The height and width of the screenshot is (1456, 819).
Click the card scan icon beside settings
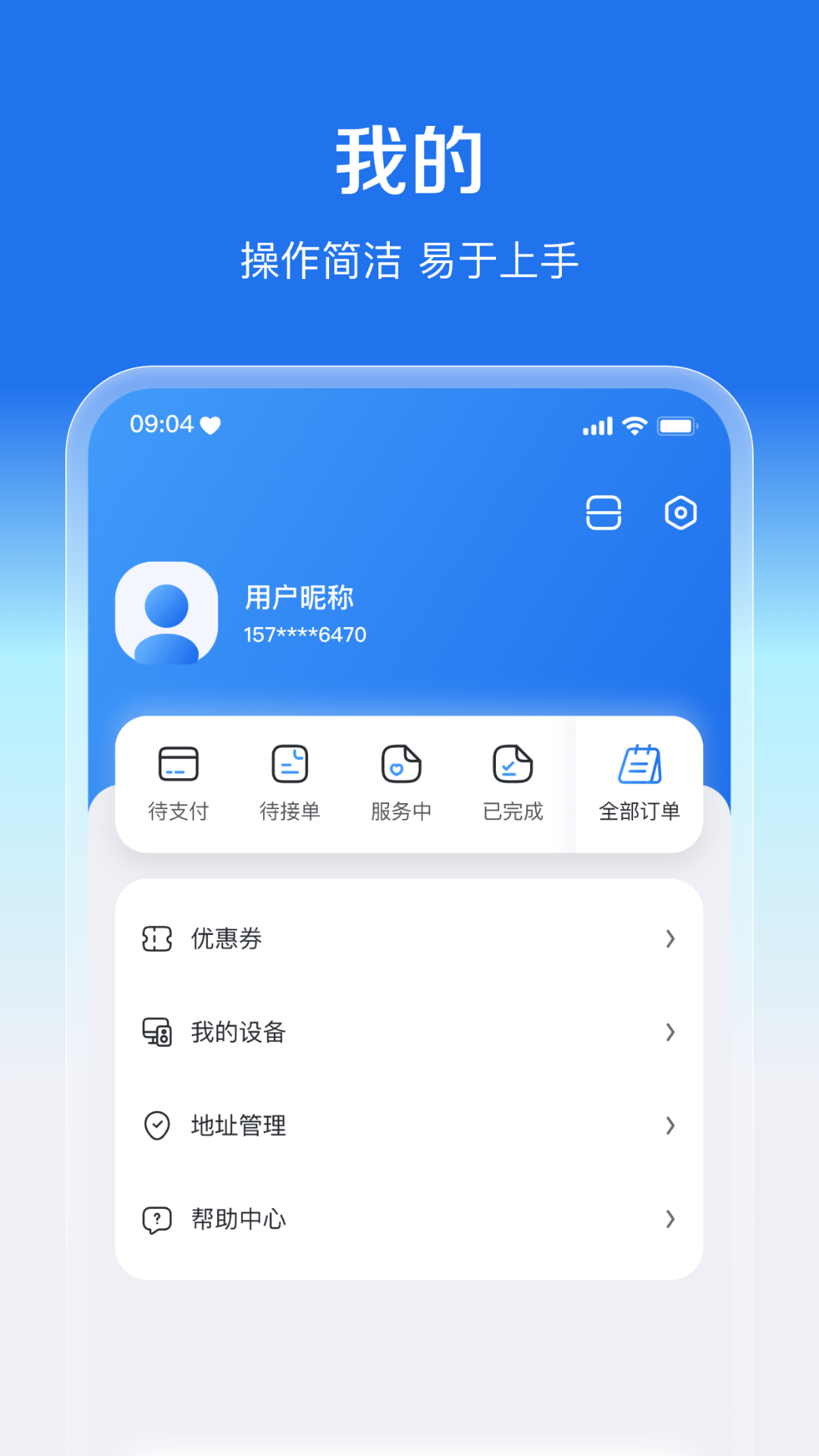pos(603,513)
